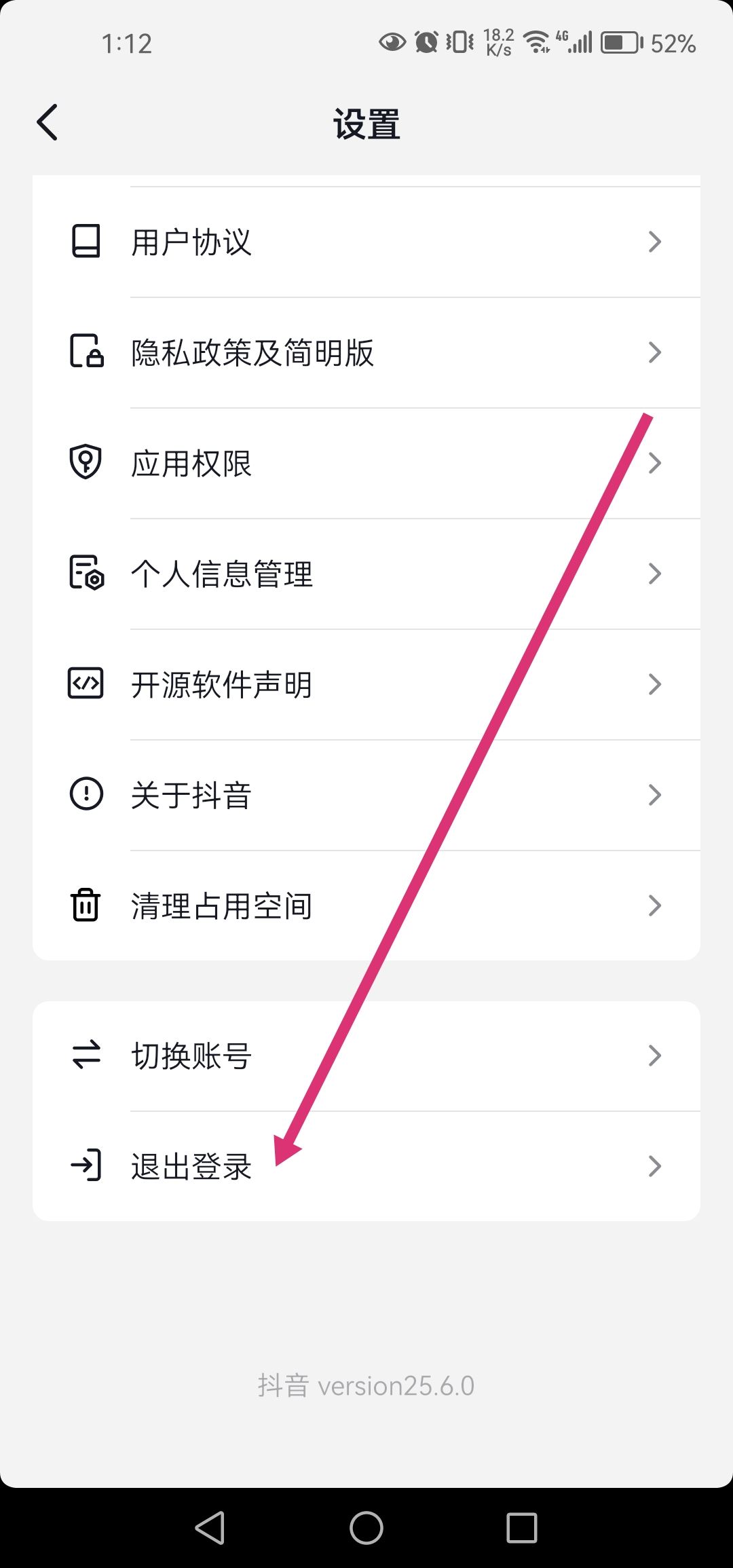The image size is (733, 1568).
Task: Click the 个人信息管理 profile icon
Action: [x=86, y=574]
